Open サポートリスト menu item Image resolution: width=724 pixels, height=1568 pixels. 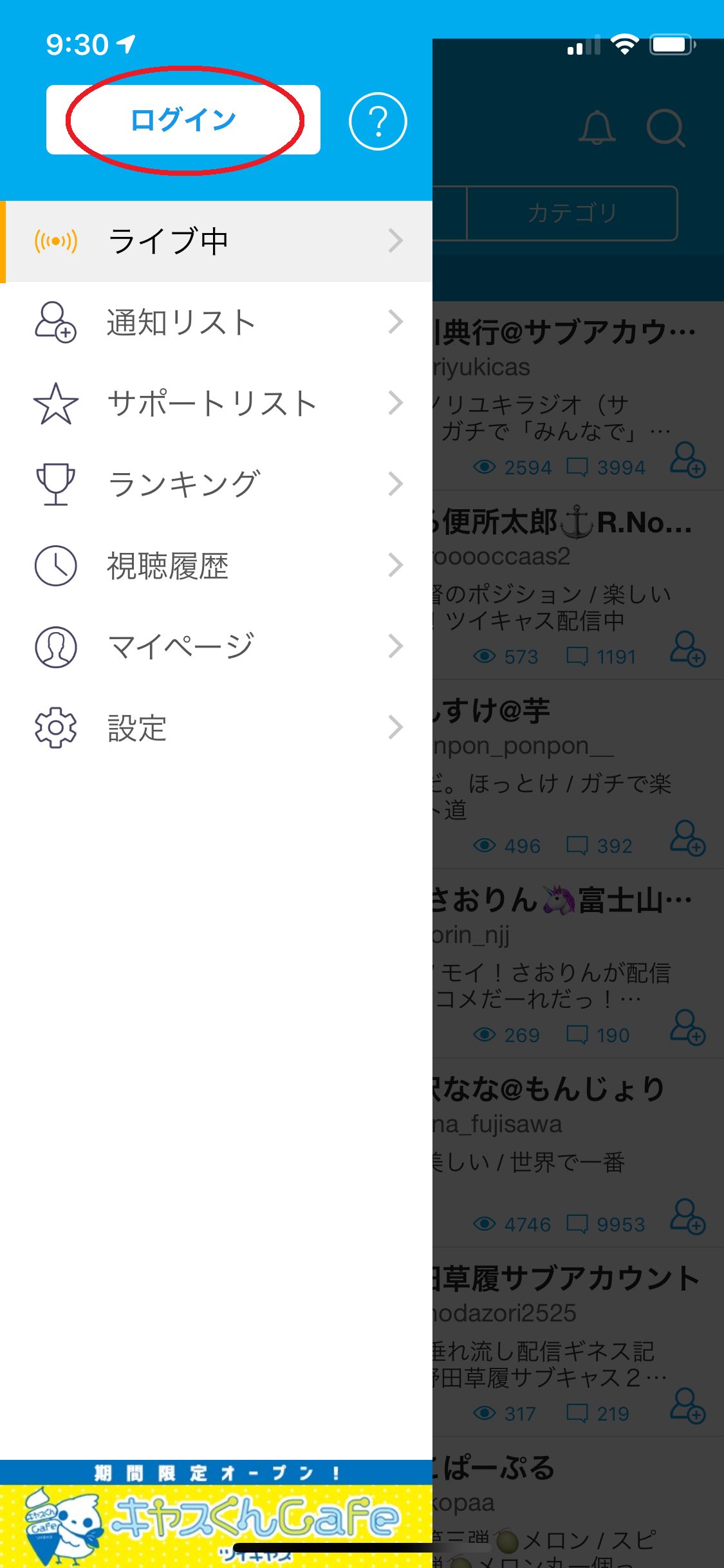point(216,404)
